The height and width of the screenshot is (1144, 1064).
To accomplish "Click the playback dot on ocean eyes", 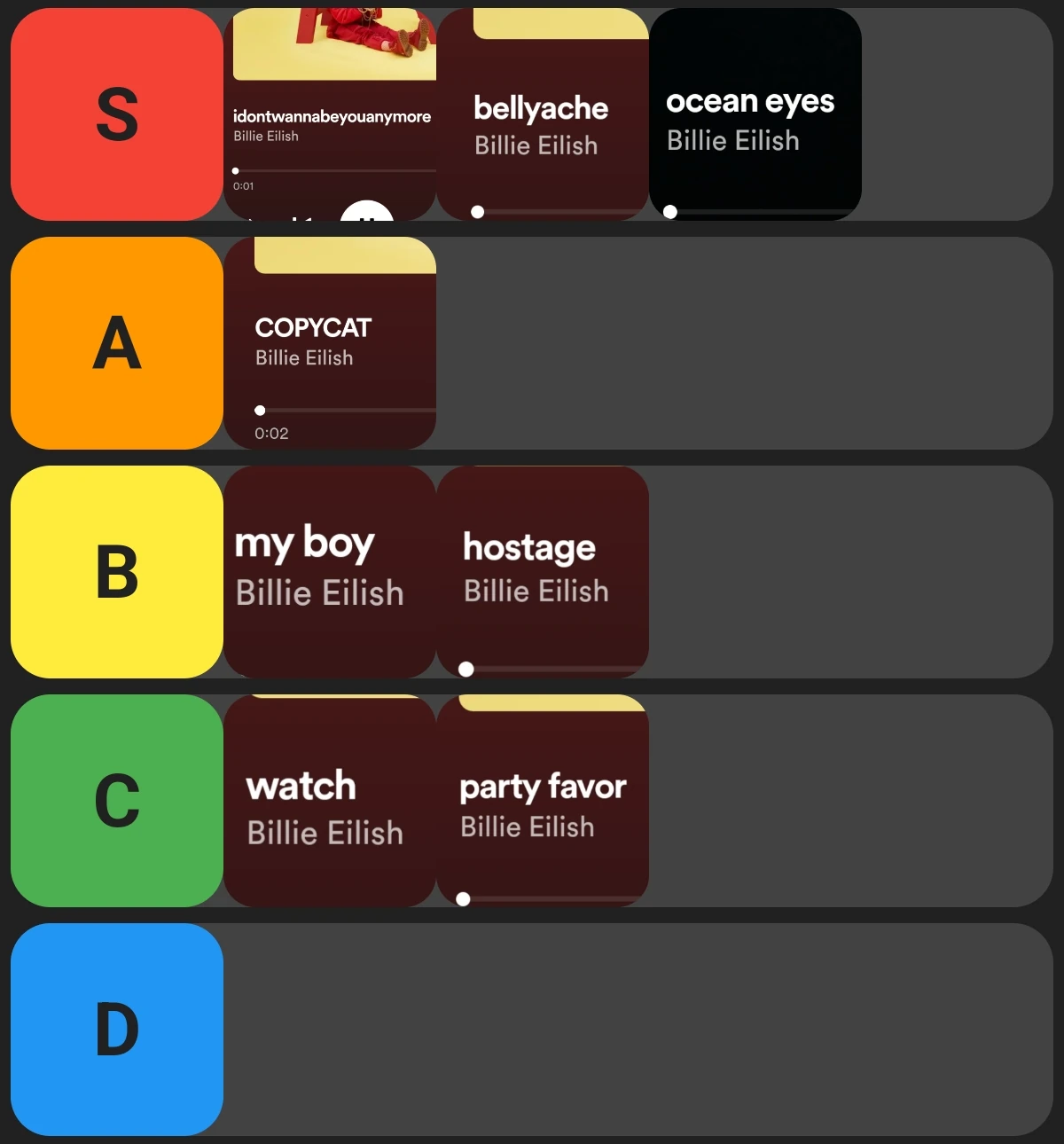I will pos(670,211).
